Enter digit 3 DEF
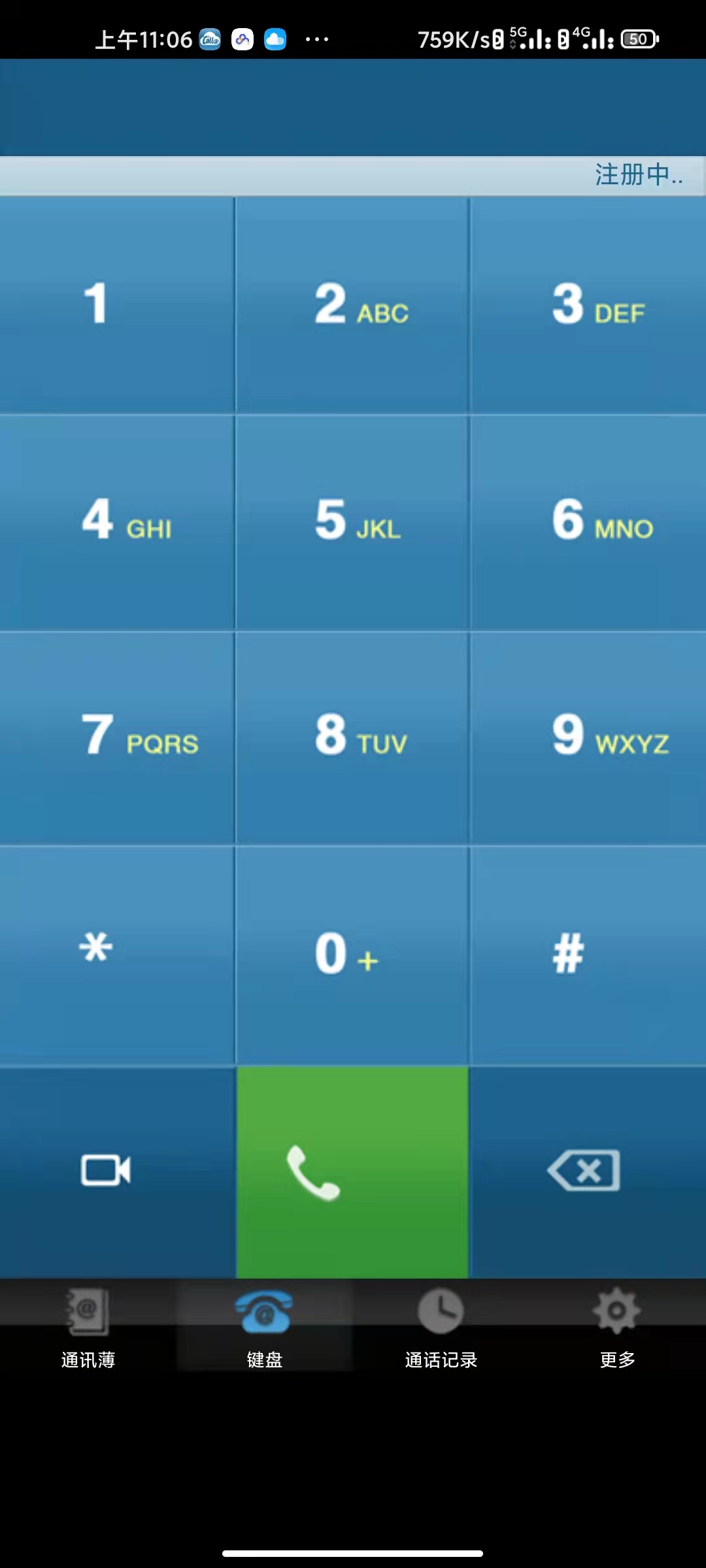706x1568 pixels. (588, 304)
